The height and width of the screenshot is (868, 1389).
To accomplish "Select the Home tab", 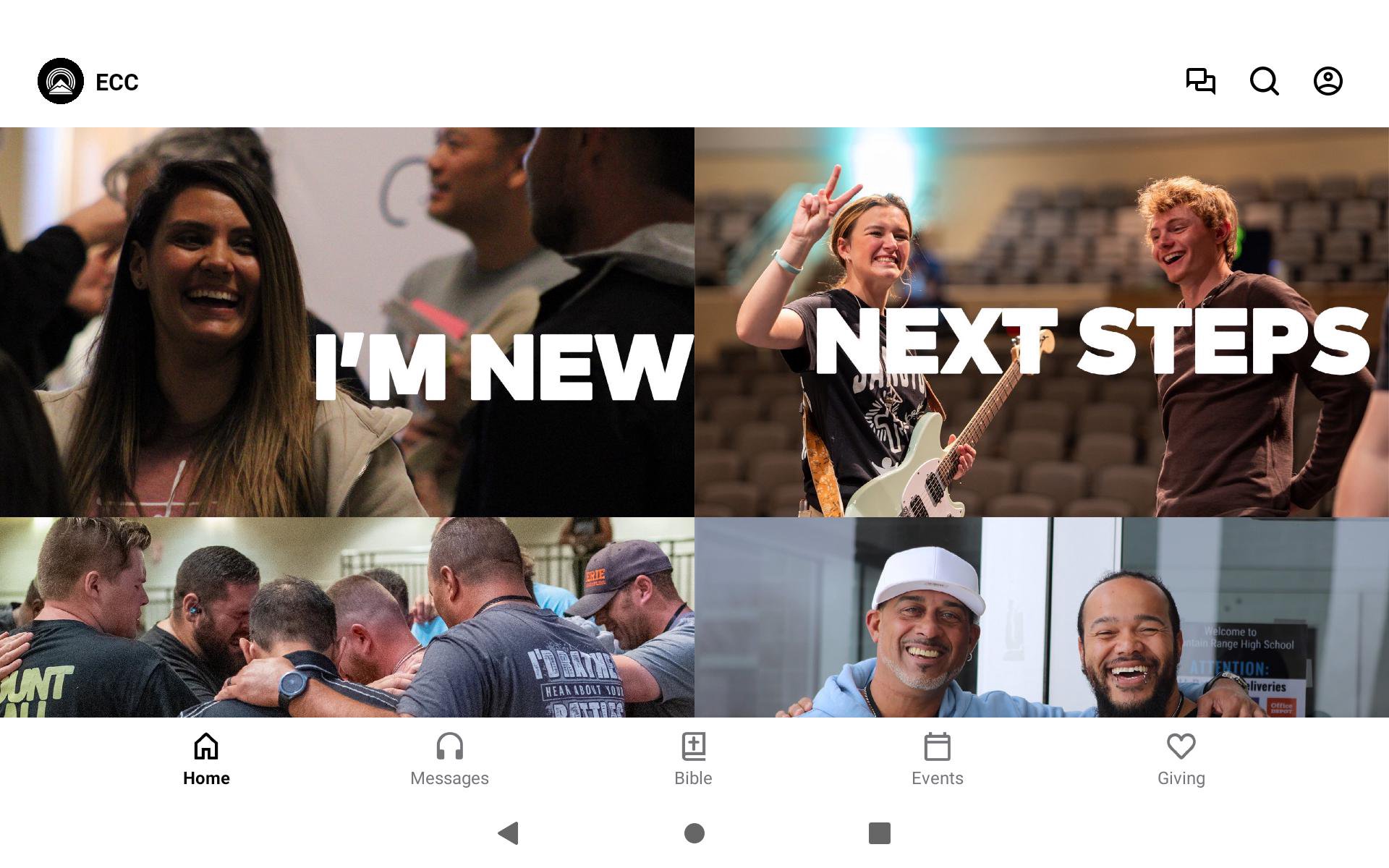I will (206, 759).
